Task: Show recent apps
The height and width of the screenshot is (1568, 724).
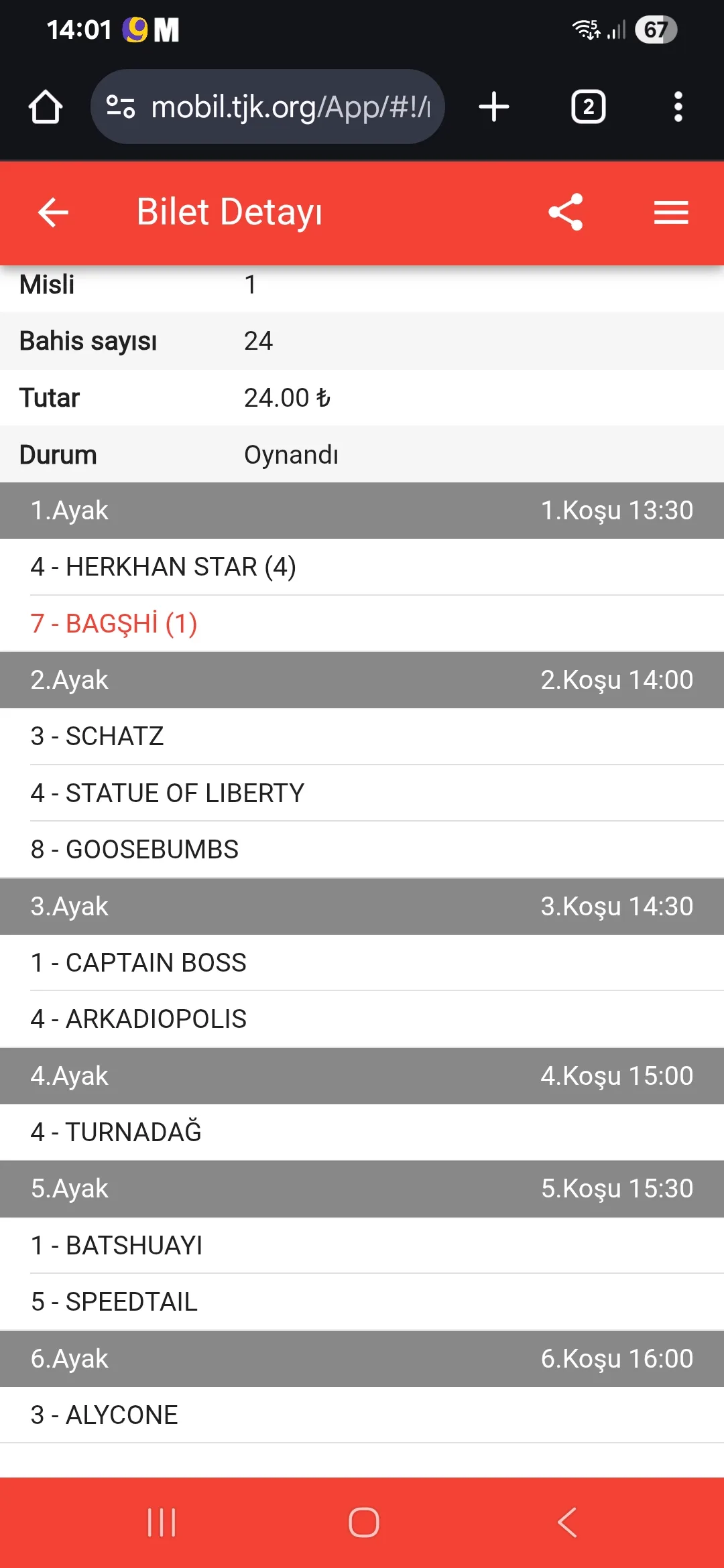Action: [162, 1522]
